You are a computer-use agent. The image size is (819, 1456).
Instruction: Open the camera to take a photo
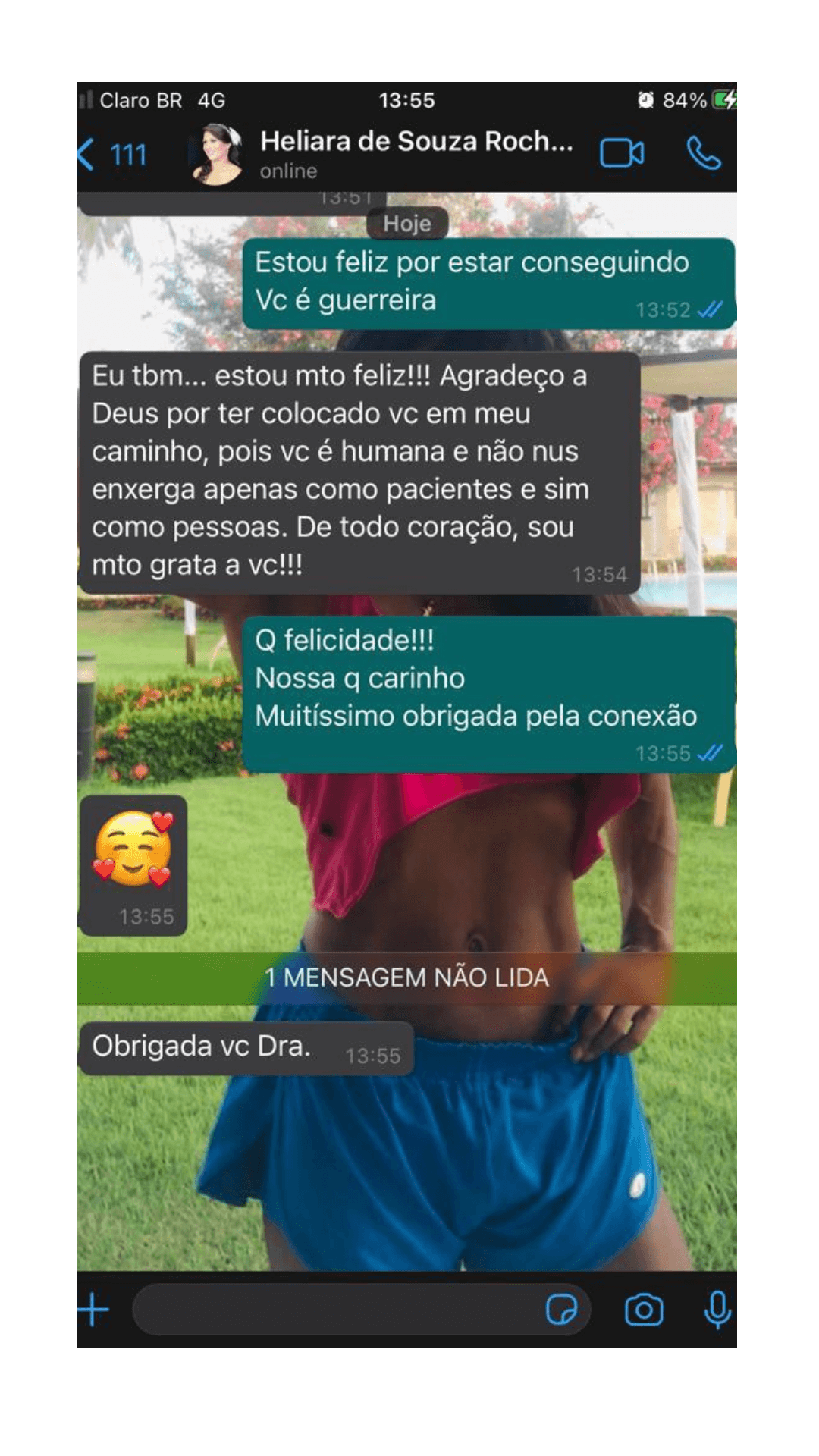click(x=644, y=1310)
